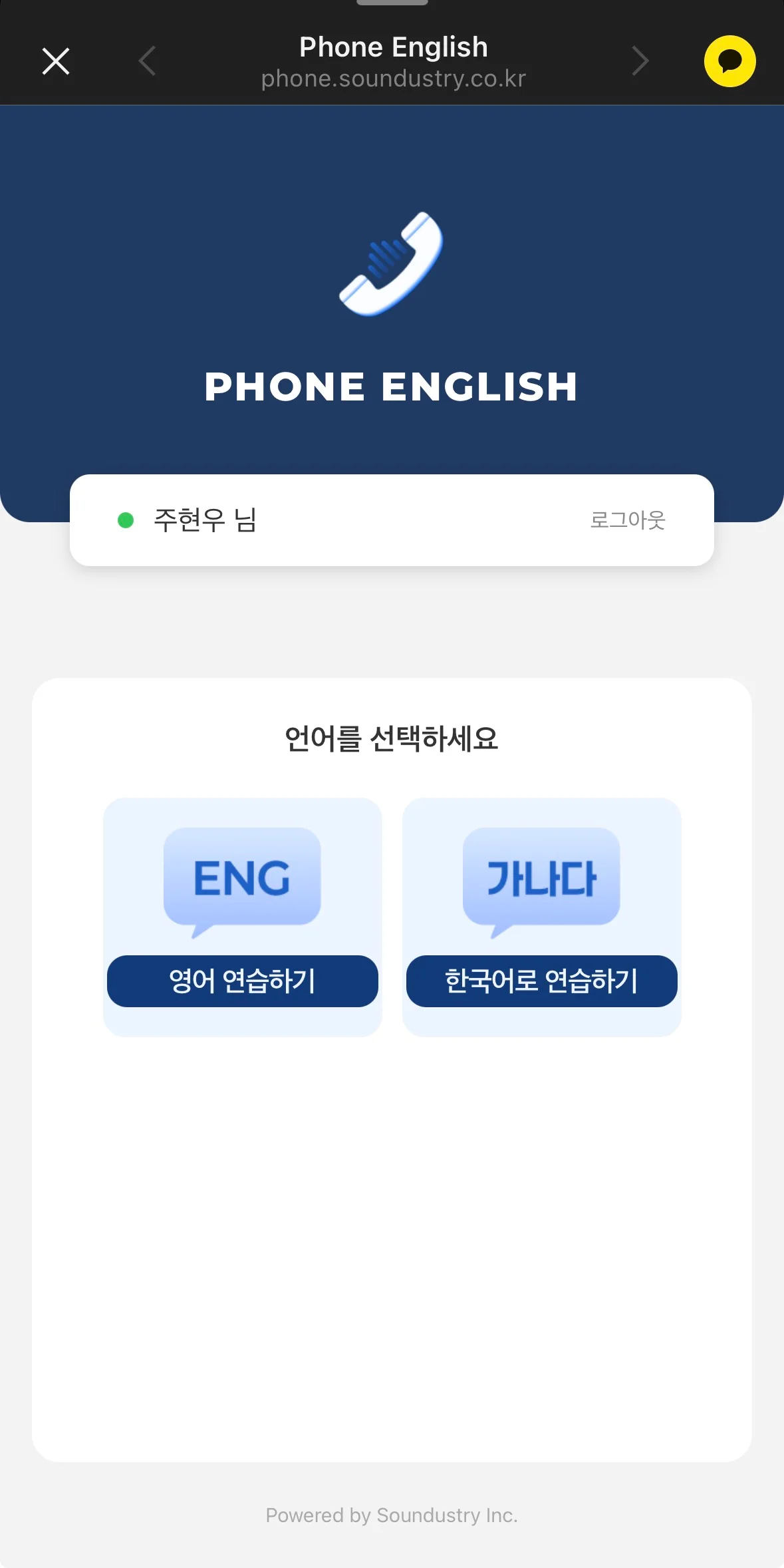Tap the Phone English title bar
The height and width of the screenshot is (1568, 784).
click(392, 47)
